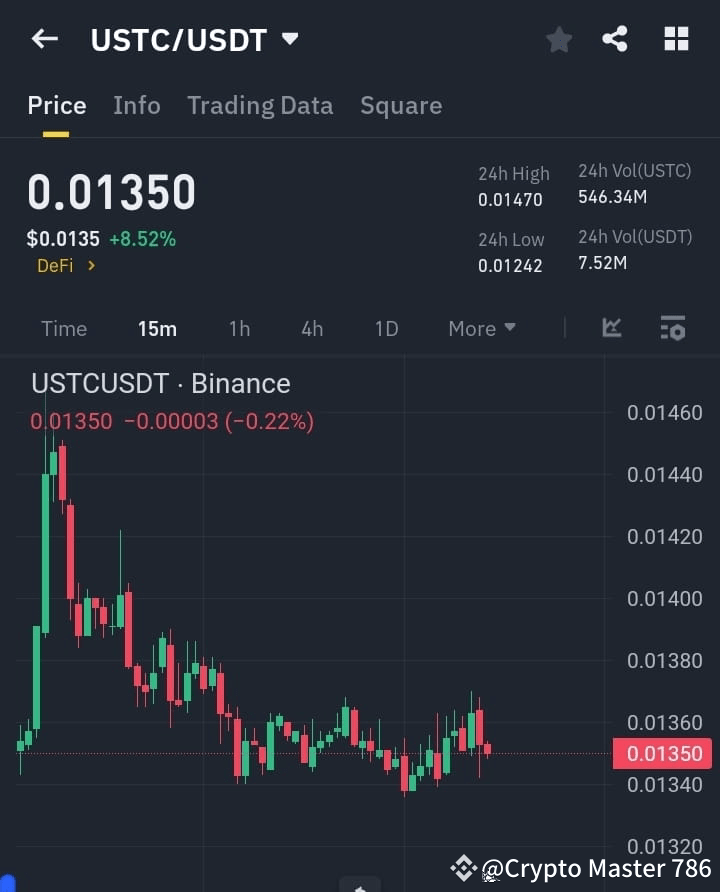720x892 pixels.
Task: Select the Price tab
Action: pos(57,105)
